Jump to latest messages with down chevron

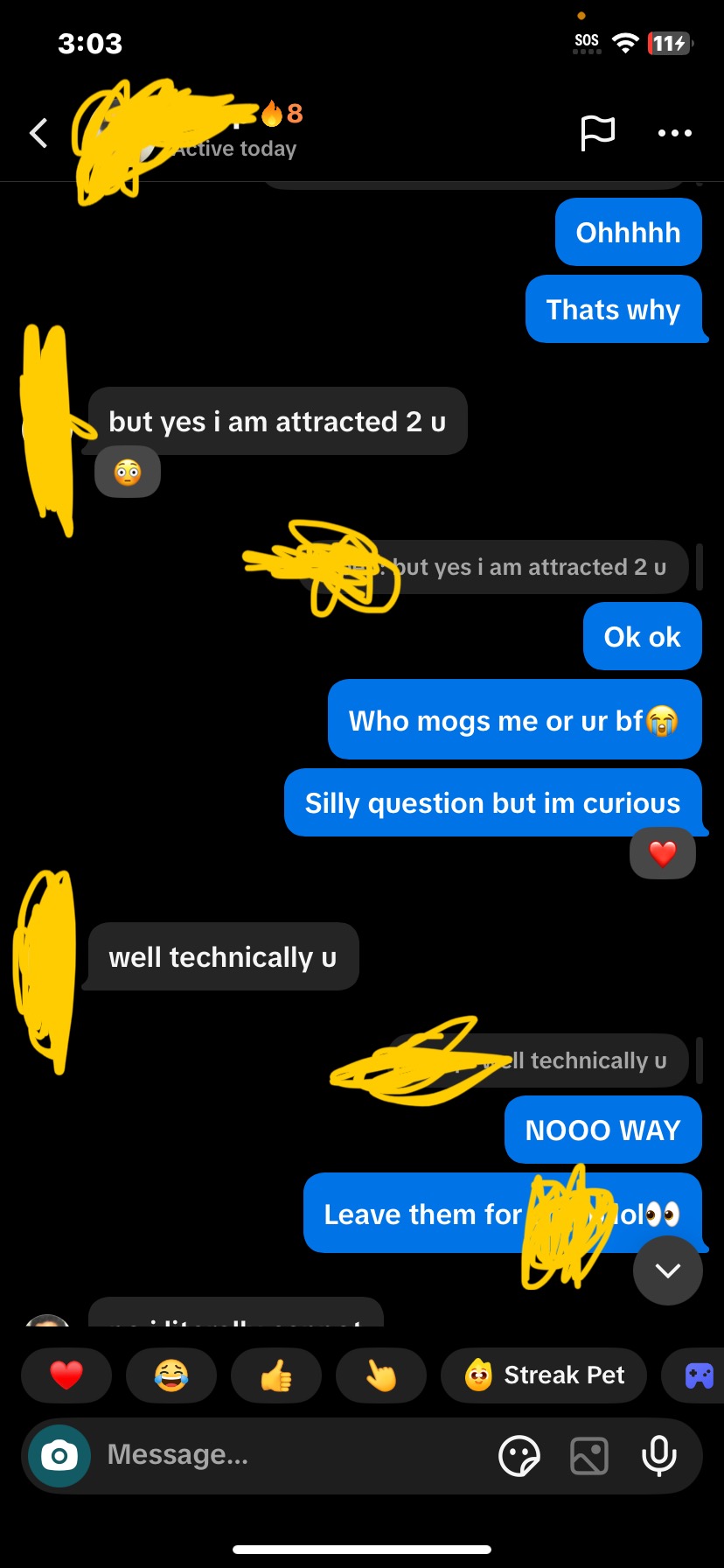[x=667, y=1270]
